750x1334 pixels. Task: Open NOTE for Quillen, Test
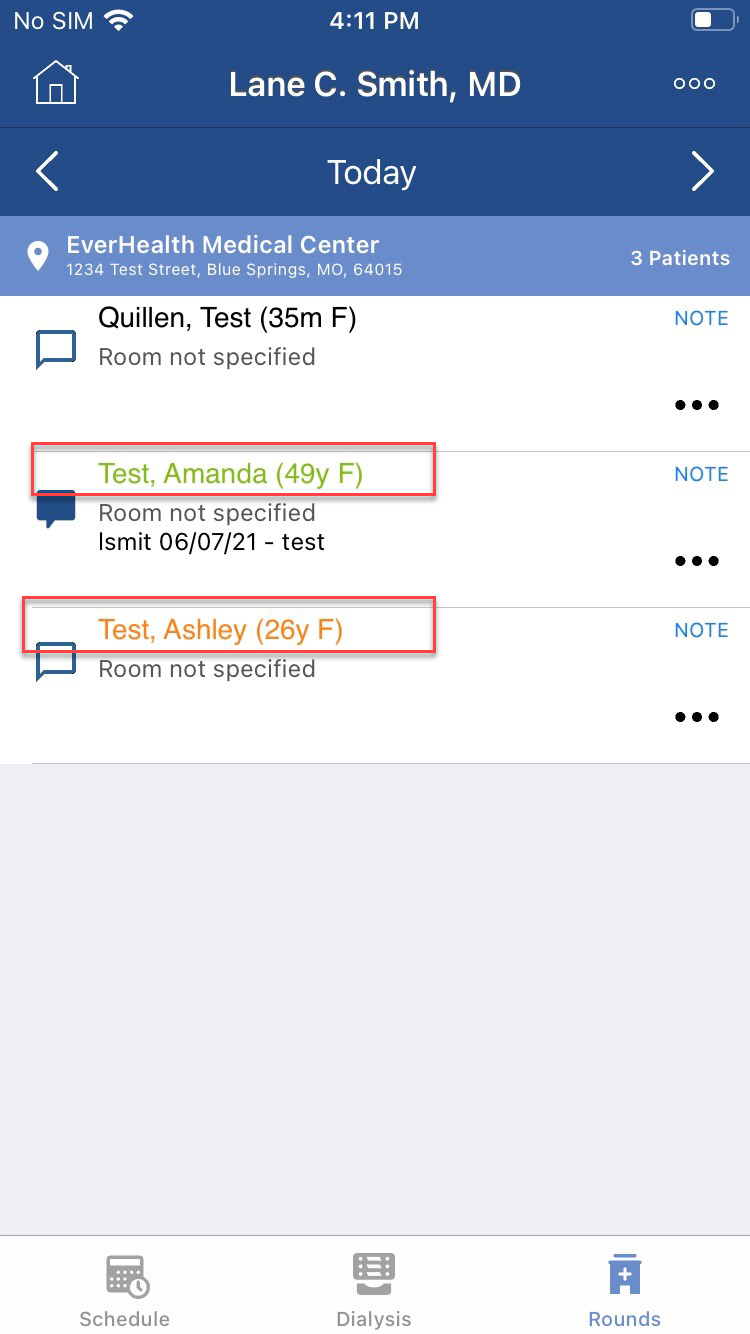point(701,319)
